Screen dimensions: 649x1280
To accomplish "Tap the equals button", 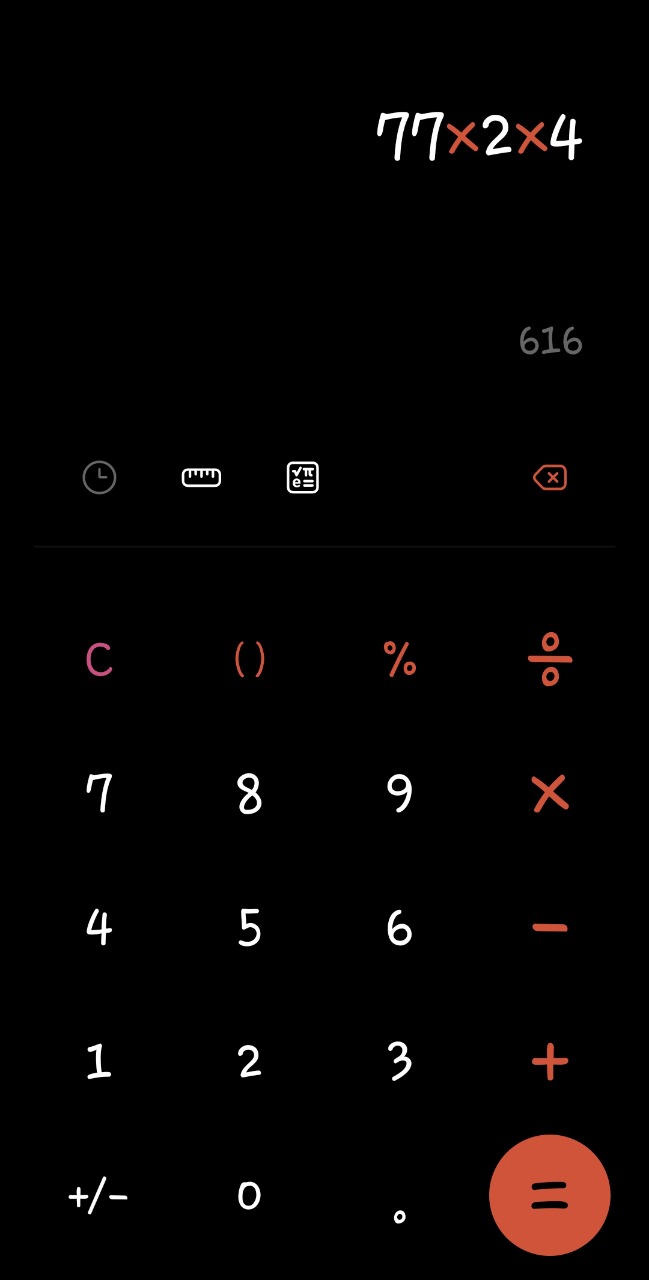I will [549, 1195].
